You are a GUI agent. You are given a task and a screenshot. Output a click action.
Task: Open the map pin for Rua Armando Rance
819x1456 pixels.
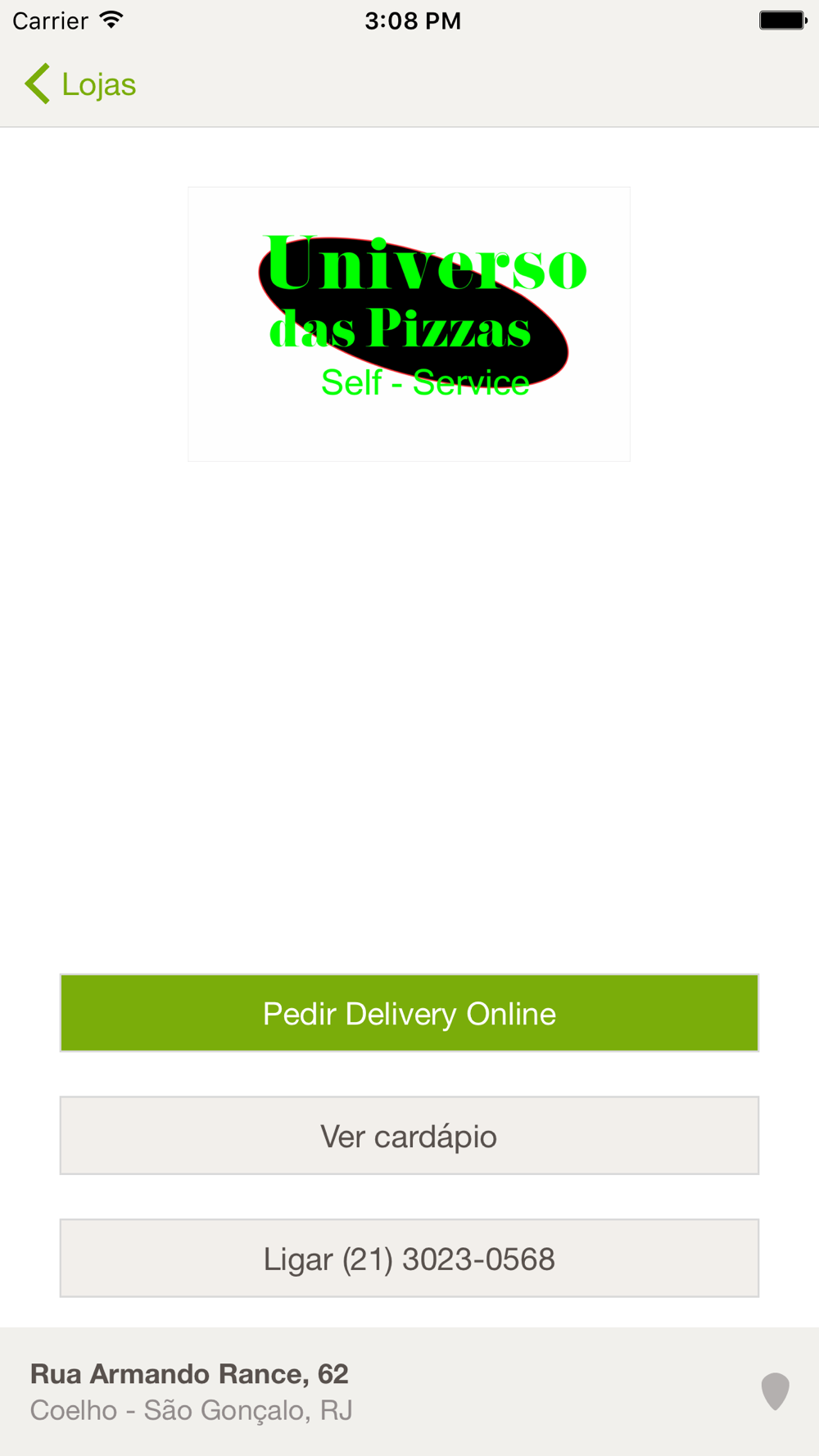click(x=775, y=1391)
